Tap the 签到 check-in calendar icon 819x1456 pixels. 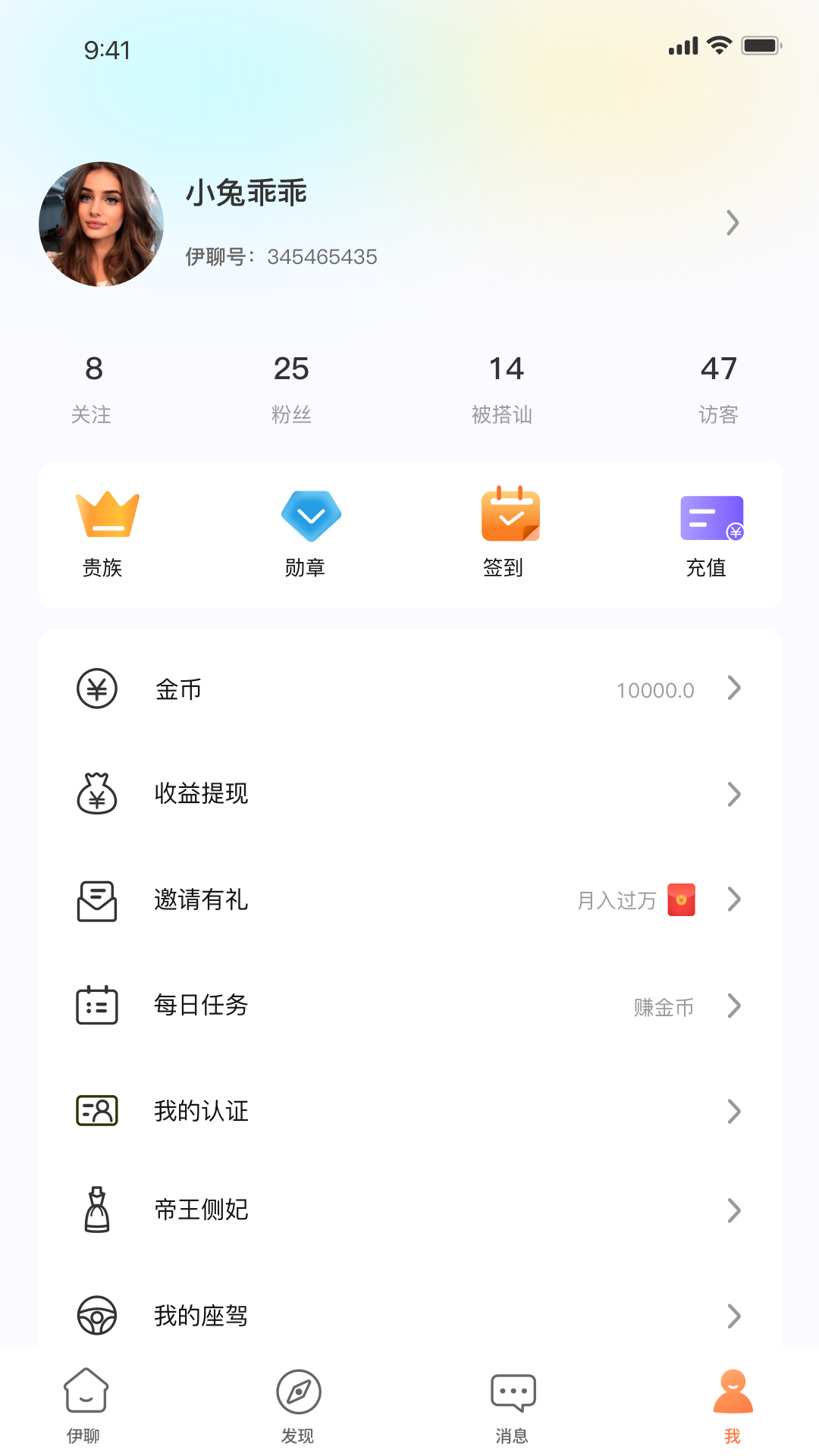click(510, 514)
